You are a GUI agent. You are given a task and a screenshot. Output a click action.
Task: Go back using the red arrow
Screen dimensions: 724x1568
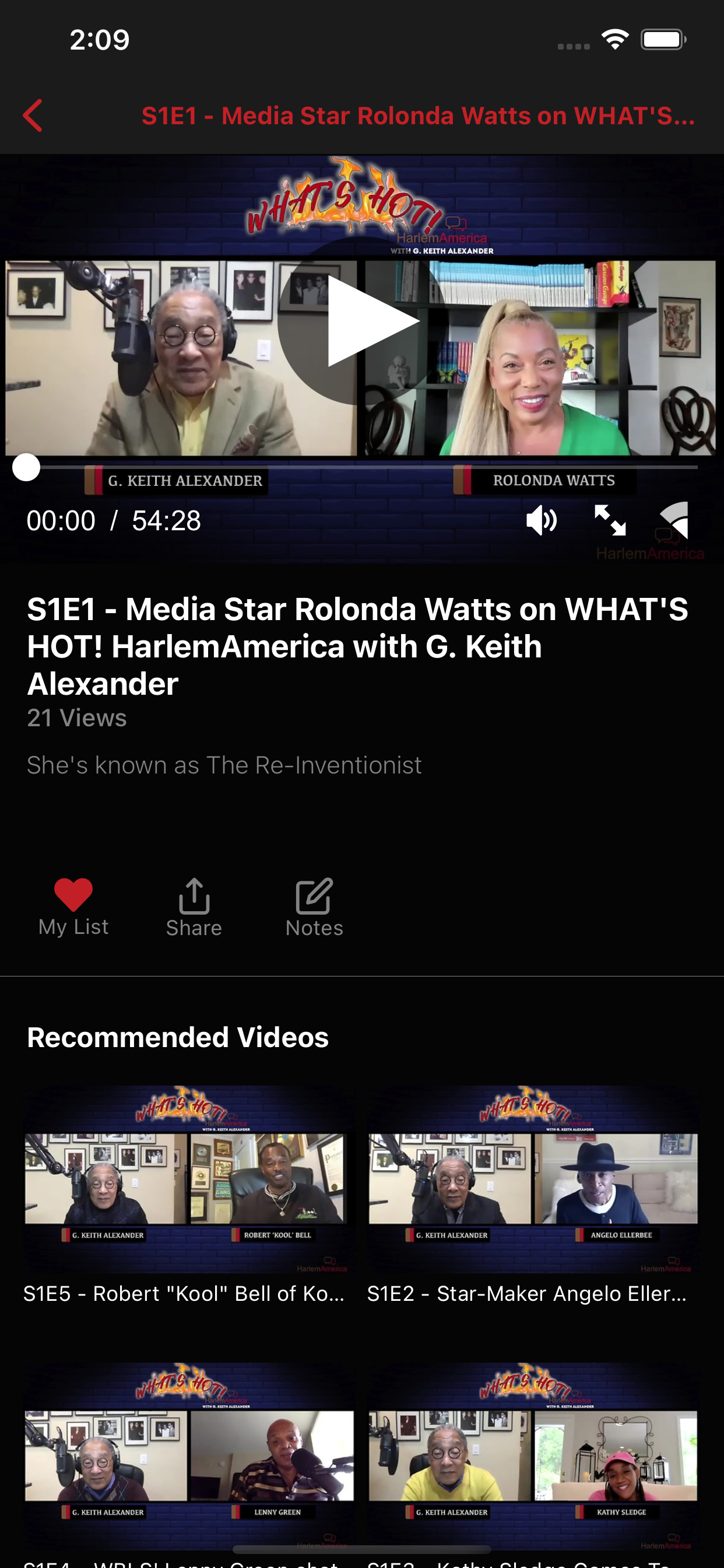[33, 115]
